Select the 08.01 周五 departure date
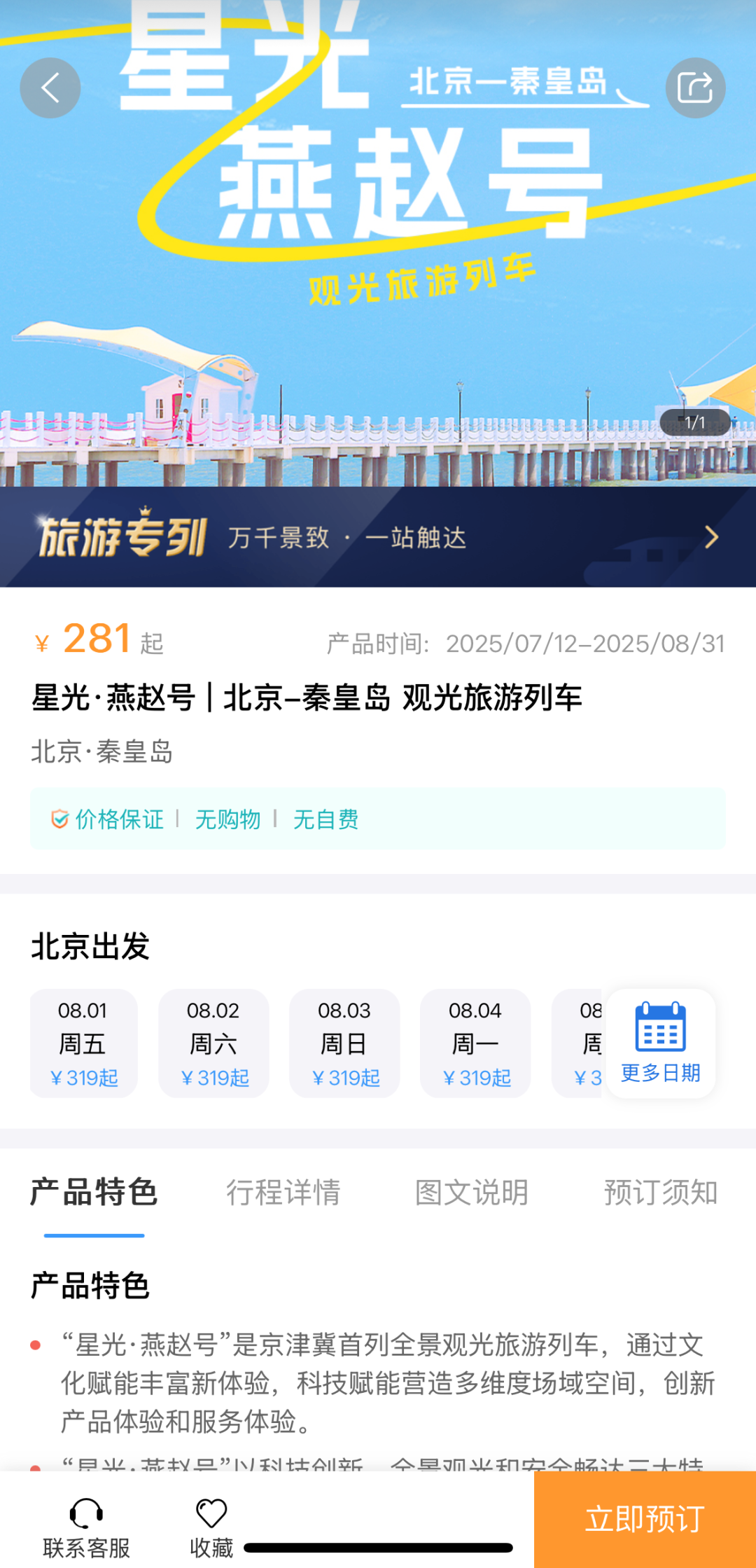Screen dimensions: 756x1568 pos(83,1043)
